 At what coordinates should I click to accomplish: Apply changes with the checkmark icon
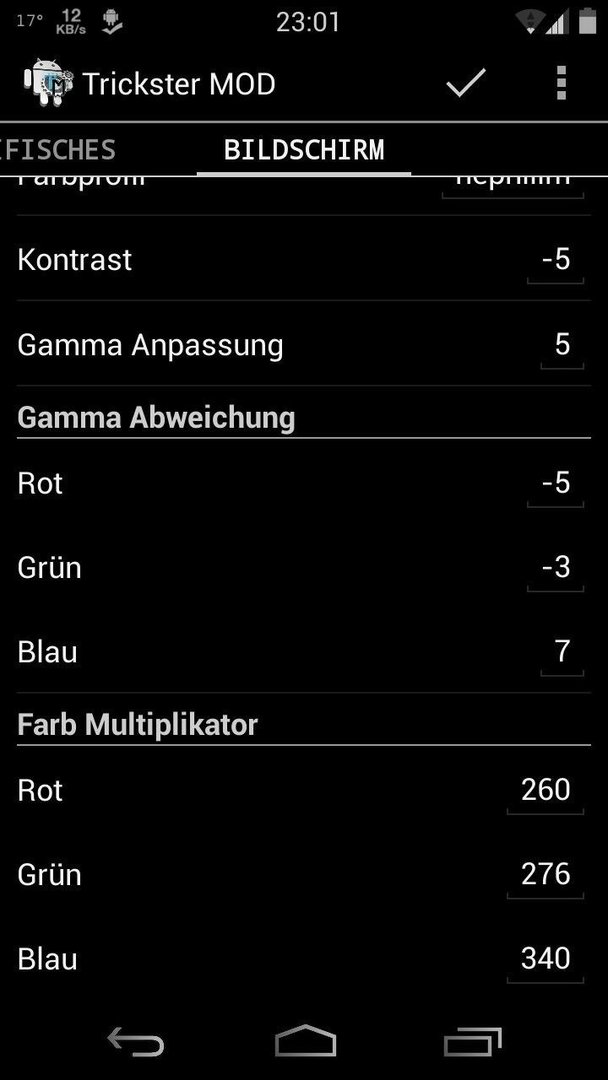[x=466, y=84]
